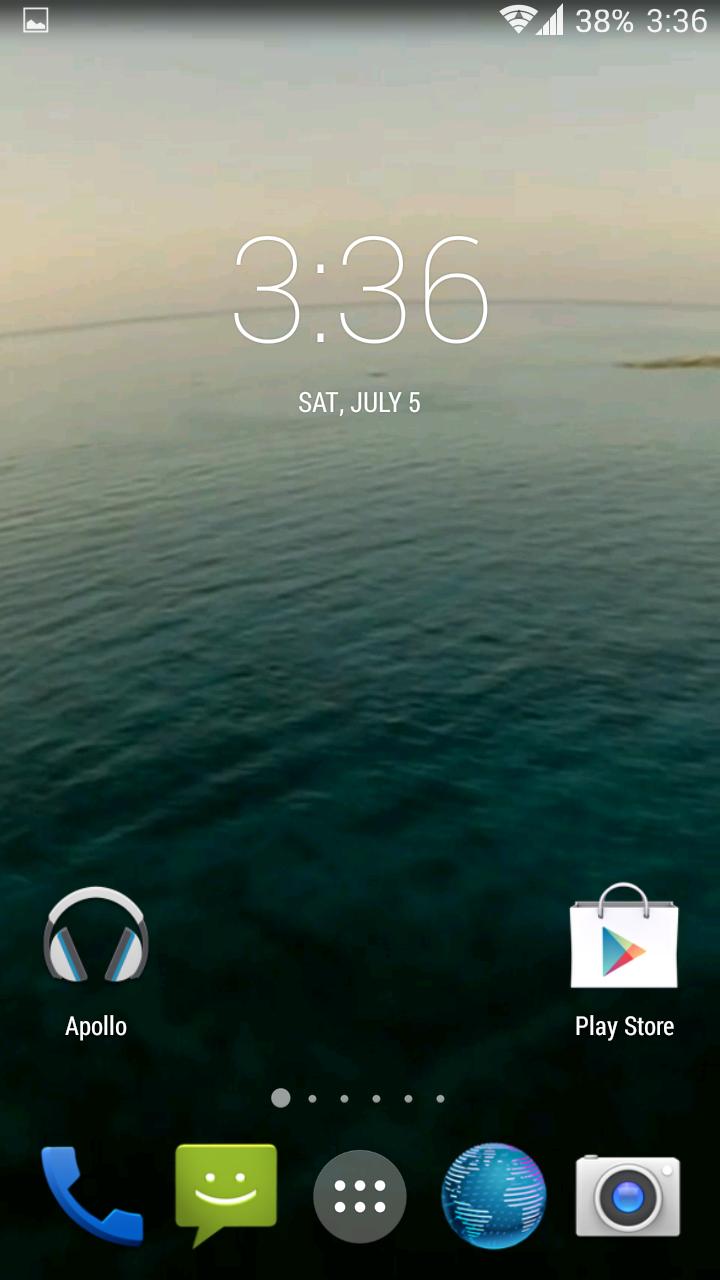
Task: Open the app drawer
Action: coord(360,1196)
